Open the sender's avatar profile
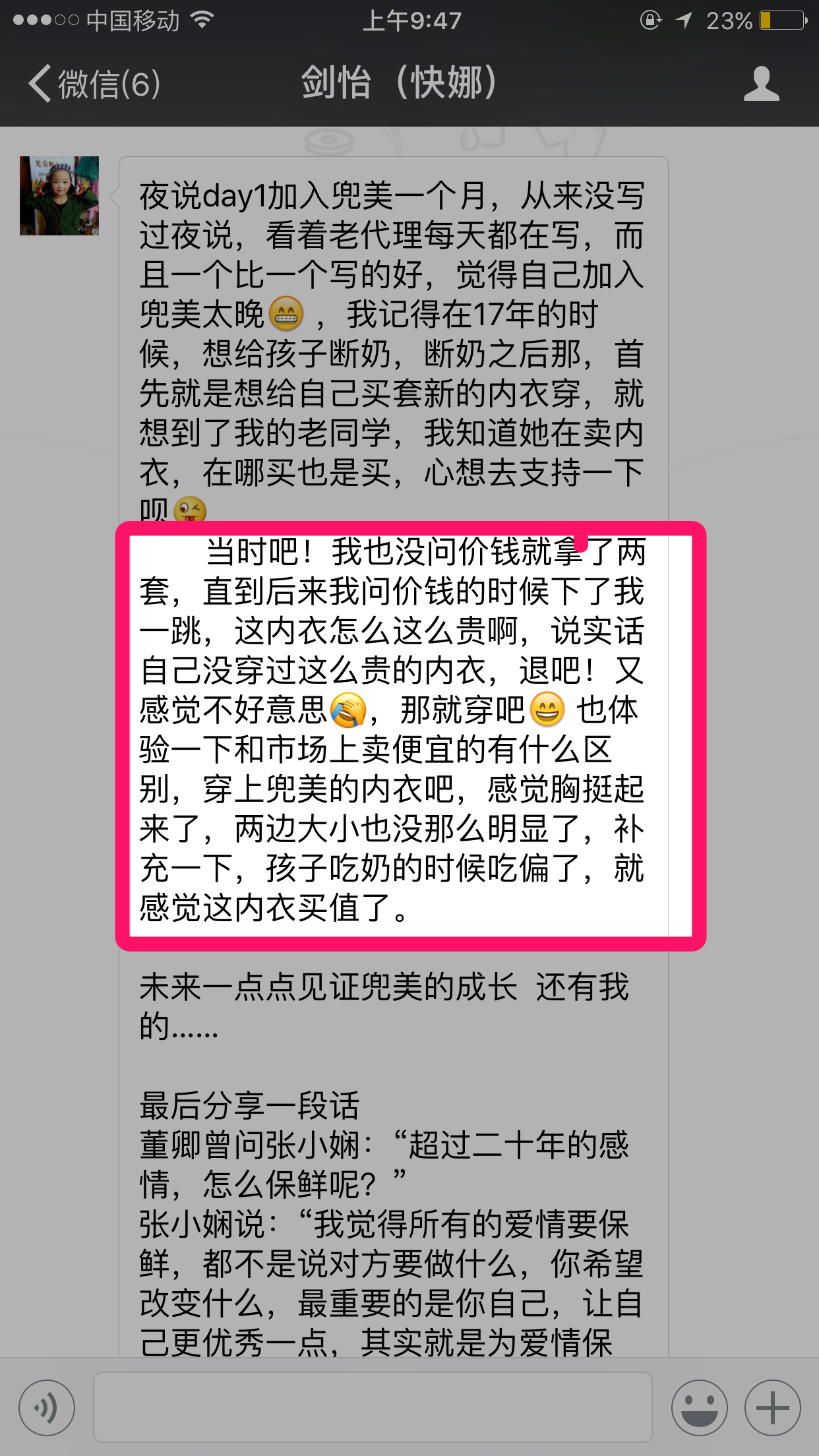The height and width of the screenshot is (1456, 819). tap(59, 196)
